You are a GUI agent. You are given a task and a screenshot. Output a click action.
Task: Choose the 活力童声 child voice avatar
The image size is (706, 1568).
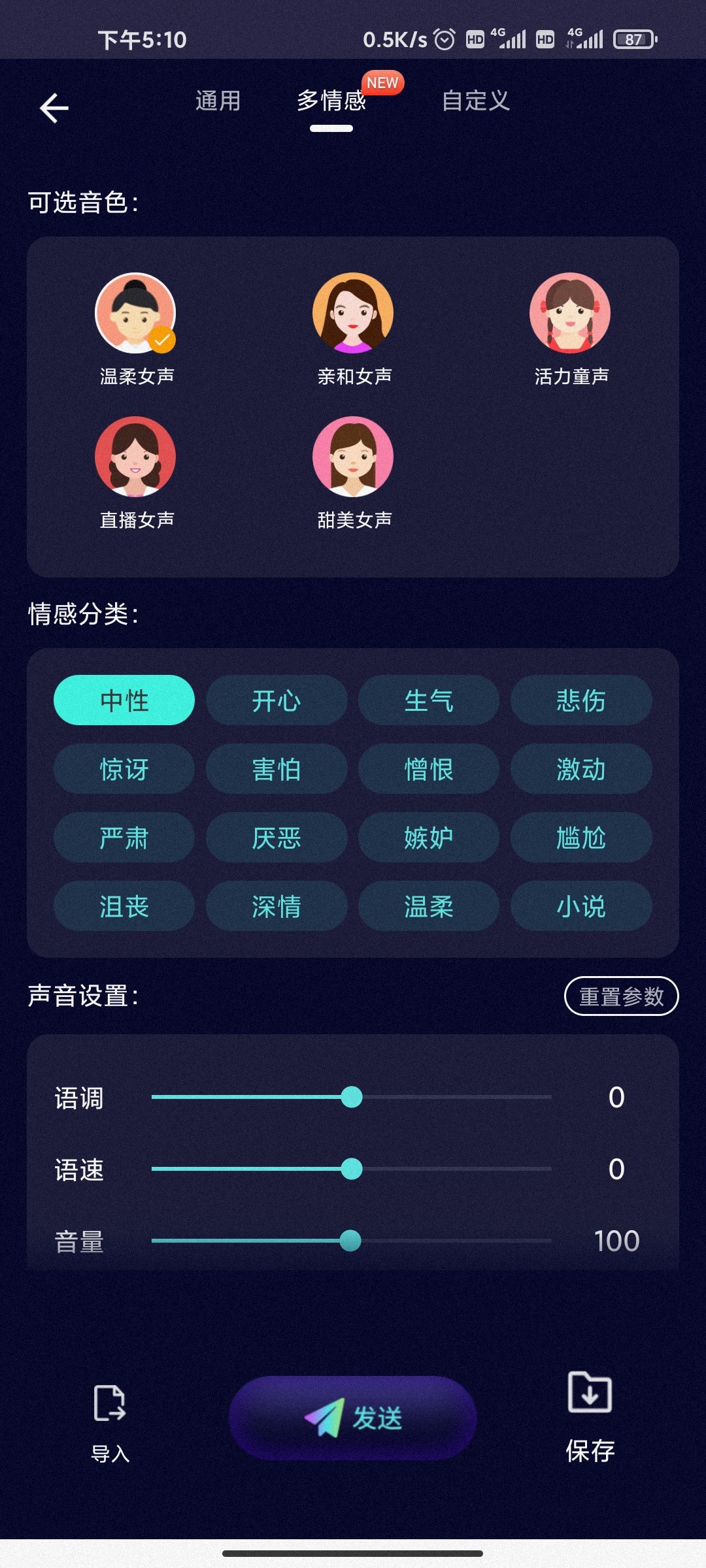[571, 314]
